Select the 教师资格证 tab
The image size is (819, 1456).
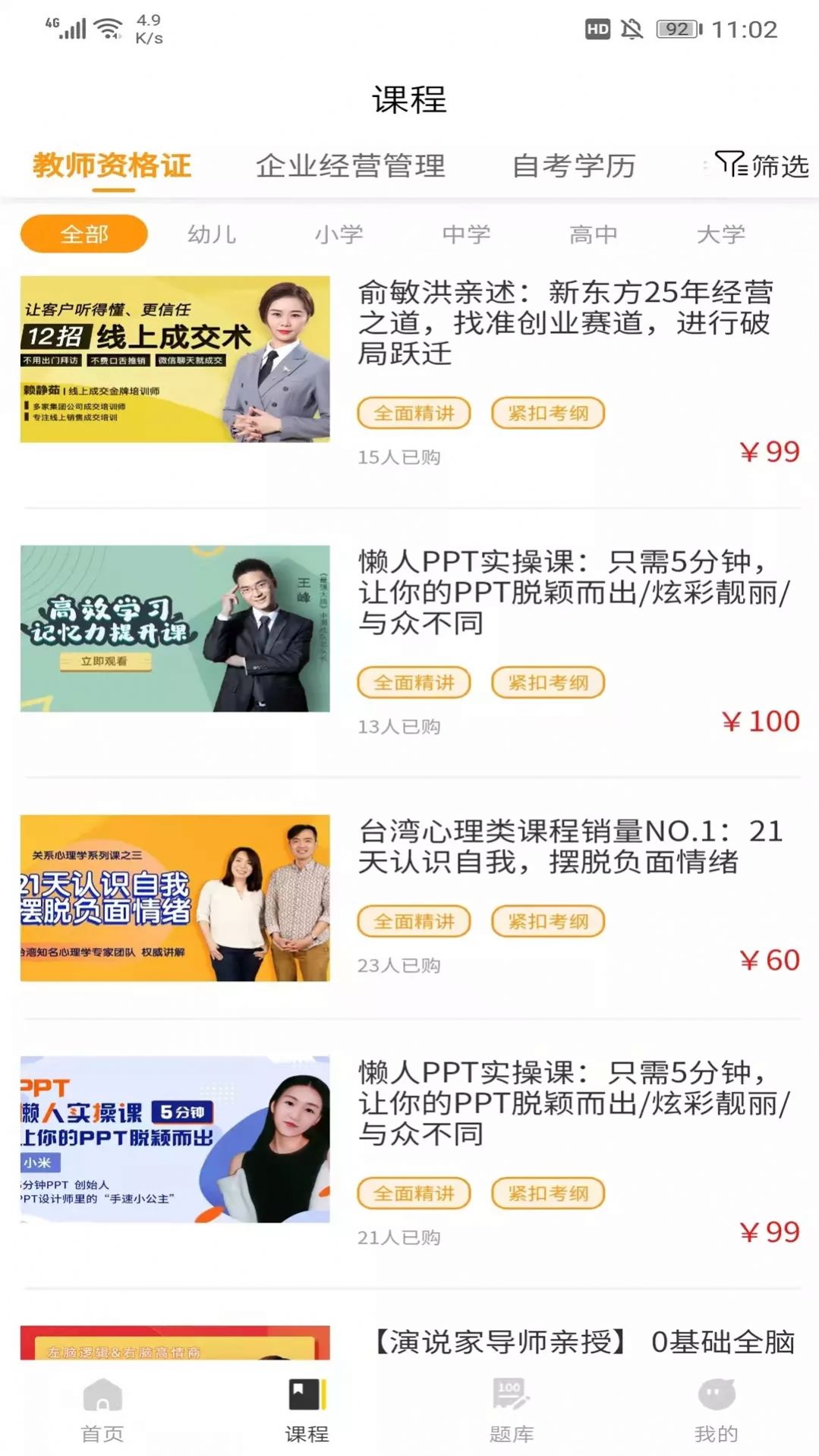click(112, 165)
